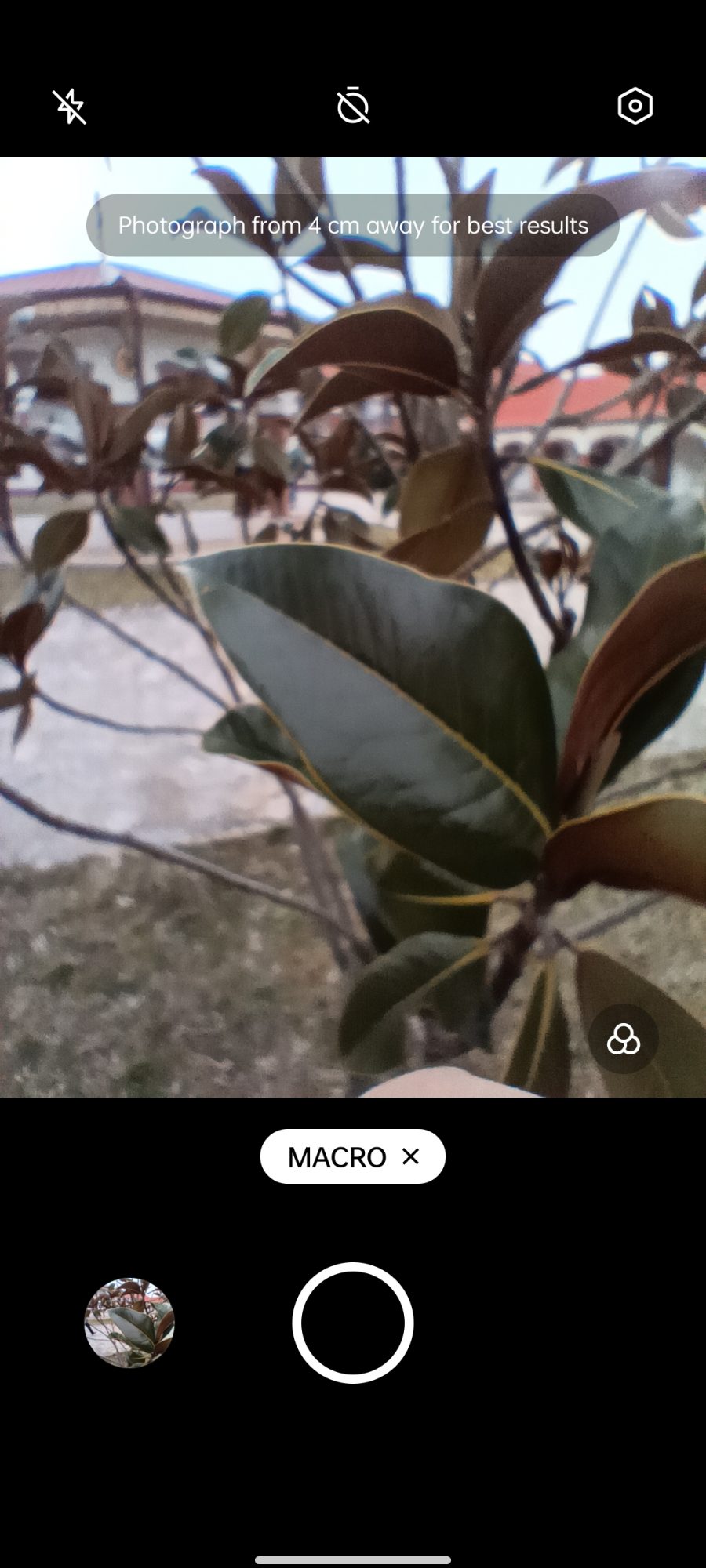Exit MACRO mode with the X
This screenshot has width=706, height=1568.
pyautogui.click(x=410, y=1156)
